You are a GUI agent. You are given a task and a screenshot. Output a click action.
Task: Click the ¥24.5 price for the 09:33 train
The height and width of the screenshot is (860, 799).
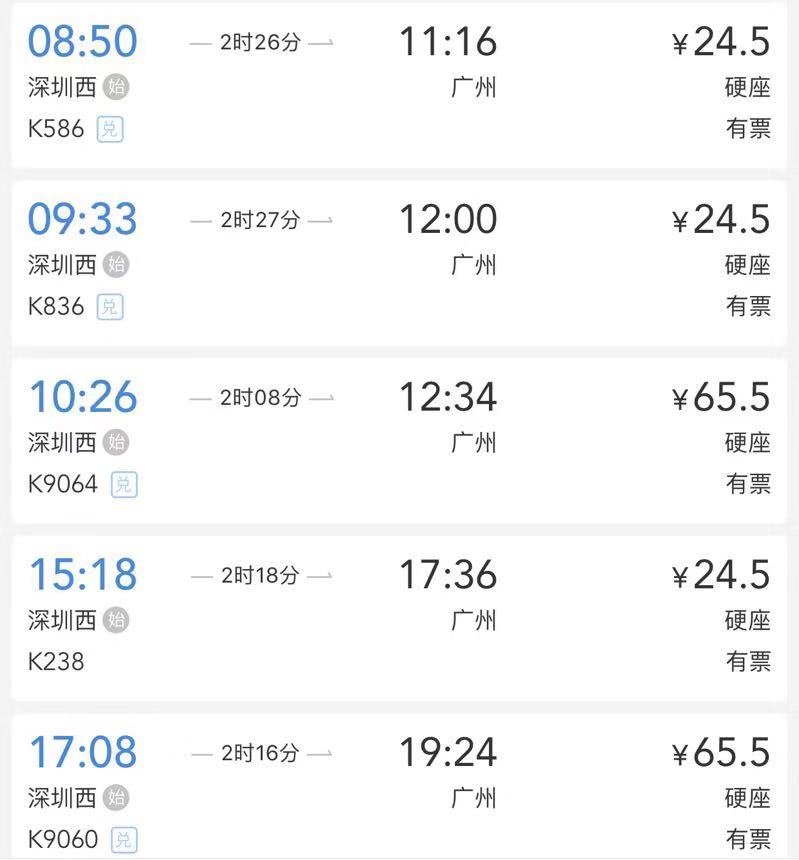click(x=722, y=218)
